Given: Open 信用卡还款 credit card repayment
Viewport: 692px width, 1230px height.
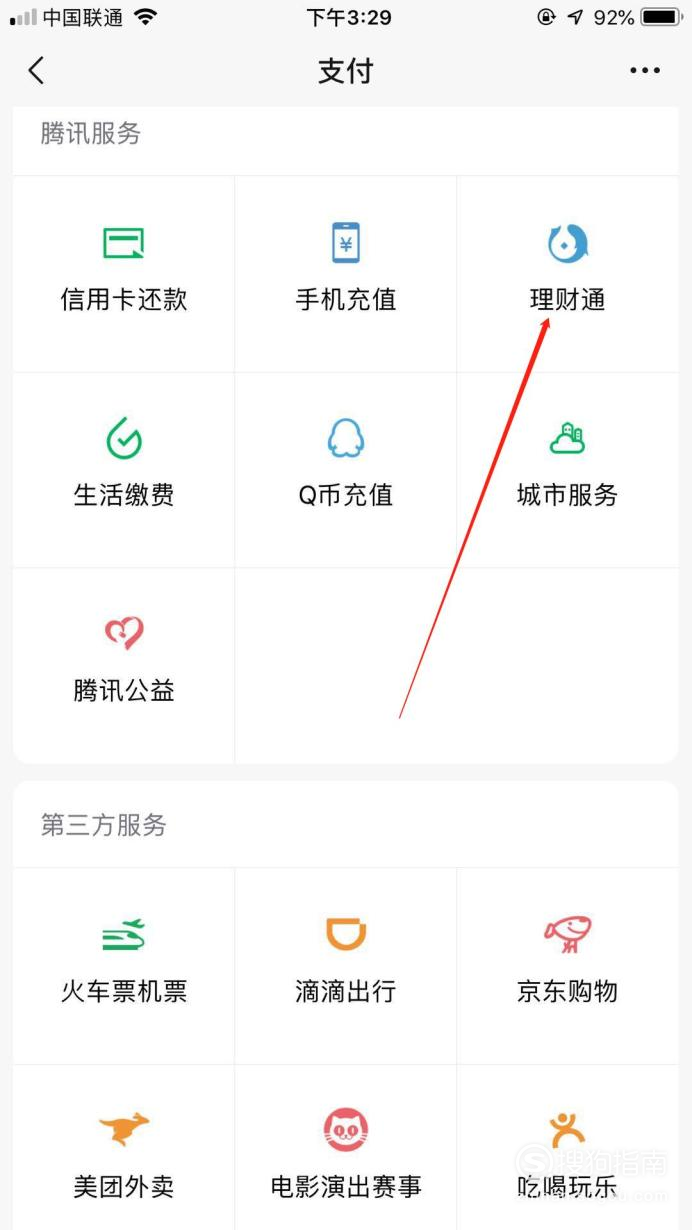Looking at the screenshot, I should pyautogui.click(x=124, y=274).
